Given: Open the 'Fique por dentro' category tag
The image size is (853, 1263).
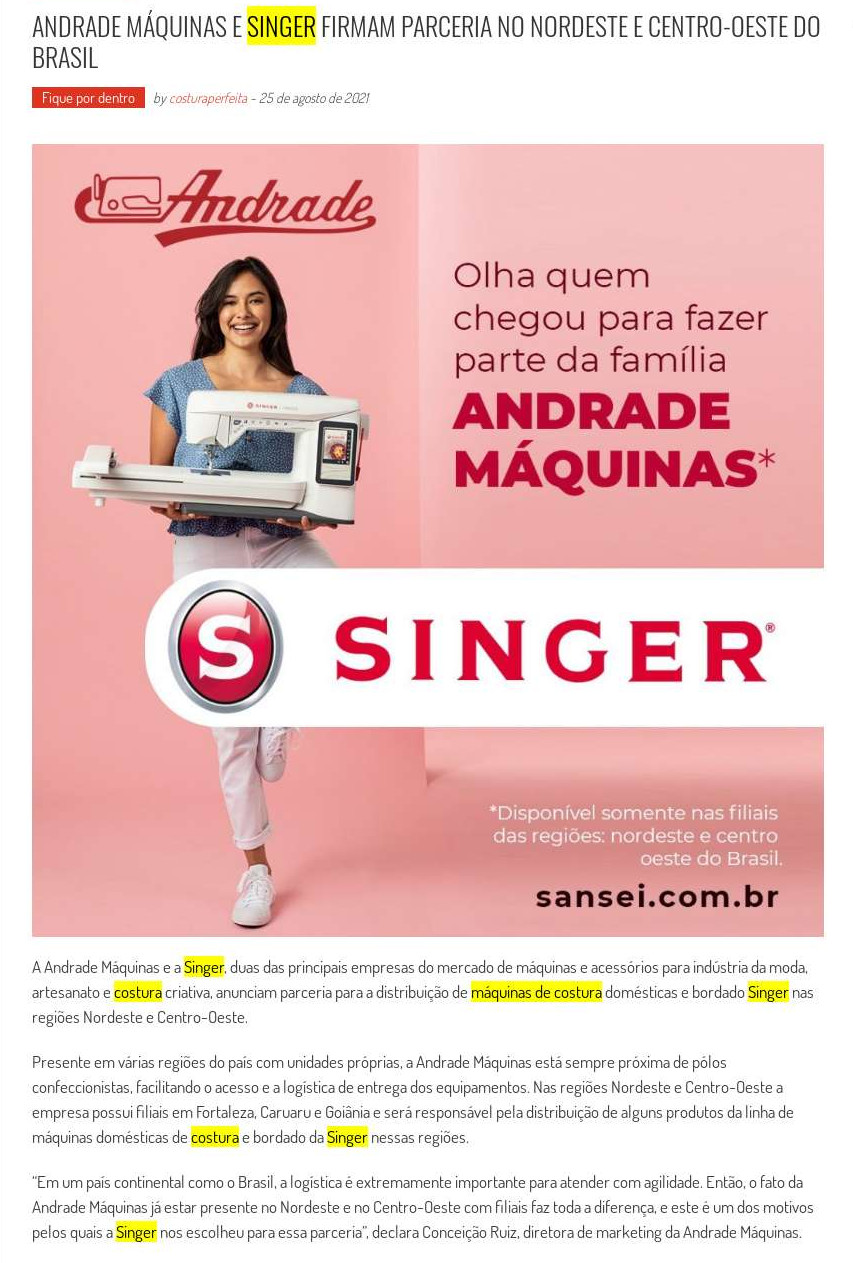Looking at the screenshot, I should [x=88, y=98].
